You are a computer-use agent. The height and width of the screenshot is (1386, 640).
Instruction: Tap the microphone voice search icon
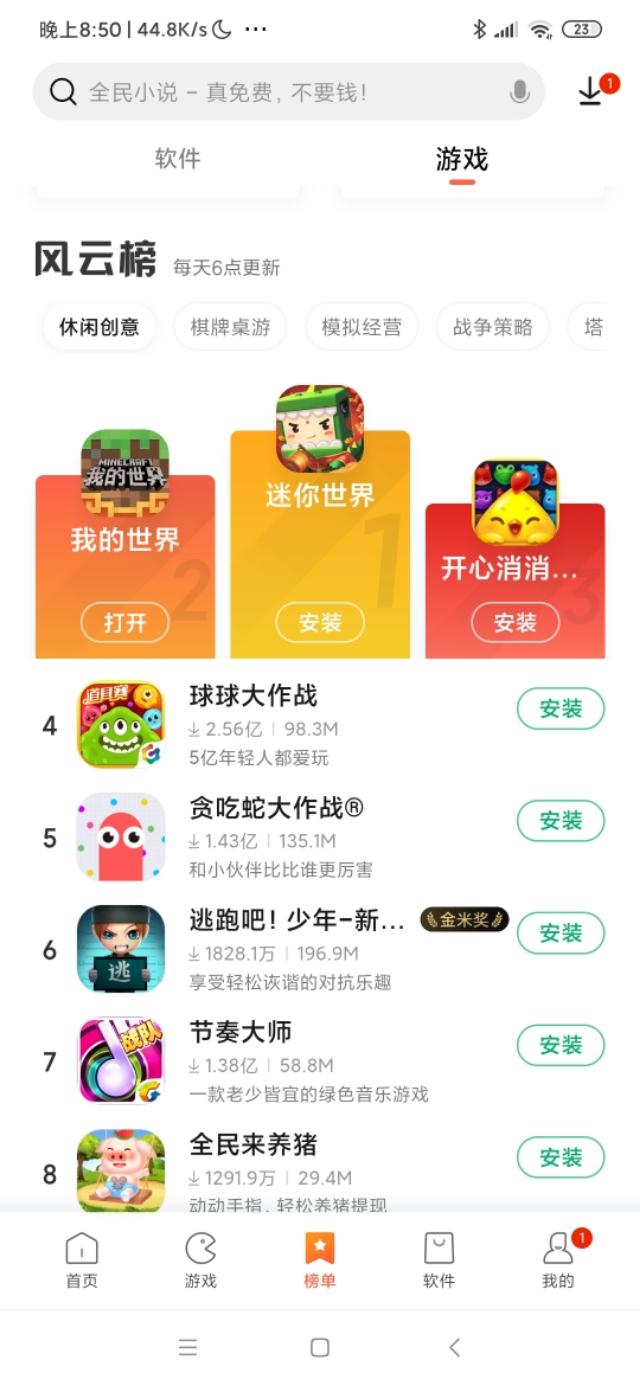click(x=519, y=92)
